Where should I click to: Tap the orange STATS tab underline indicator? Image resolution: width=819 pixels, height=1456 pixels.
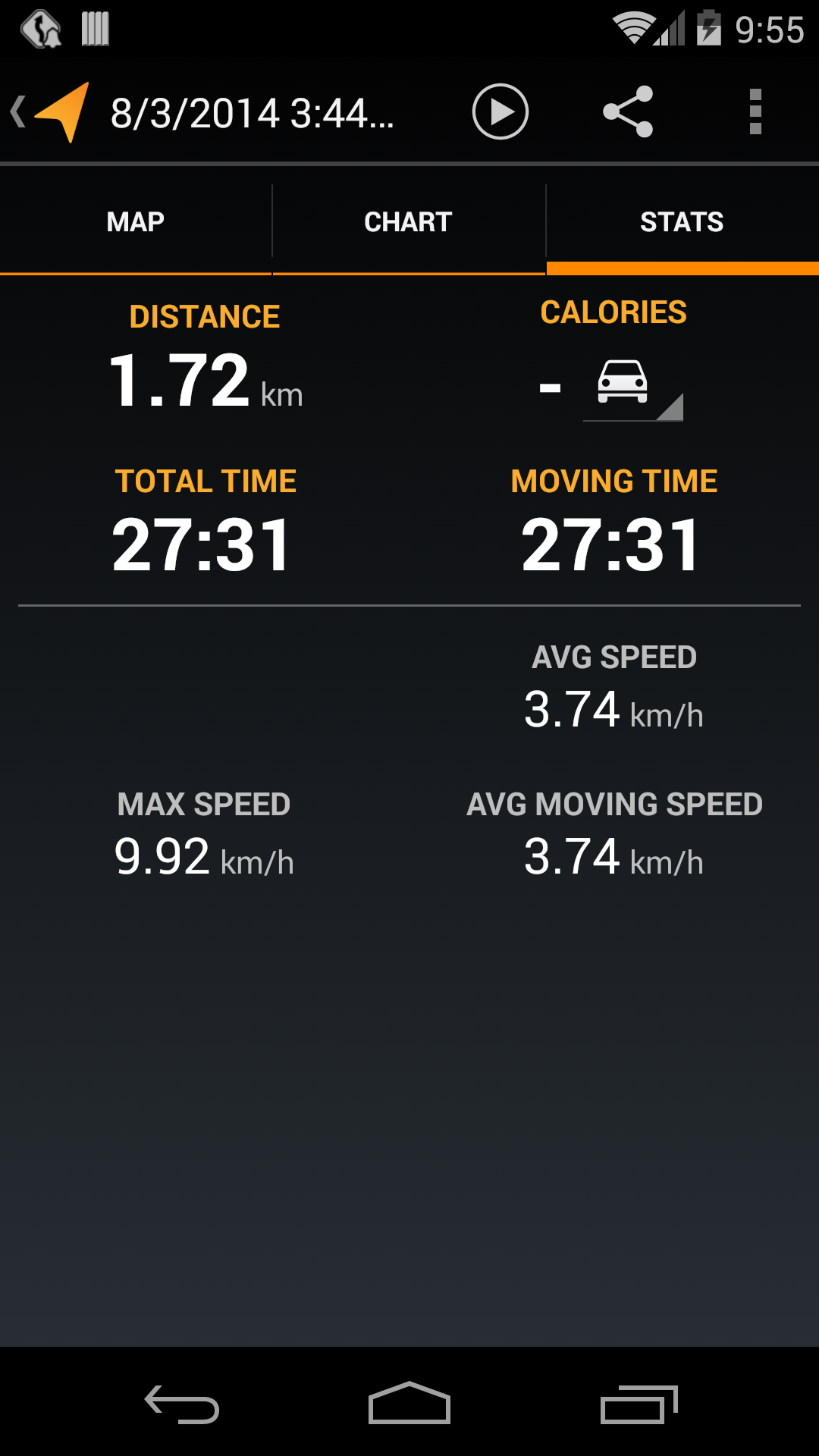[682, 268]
